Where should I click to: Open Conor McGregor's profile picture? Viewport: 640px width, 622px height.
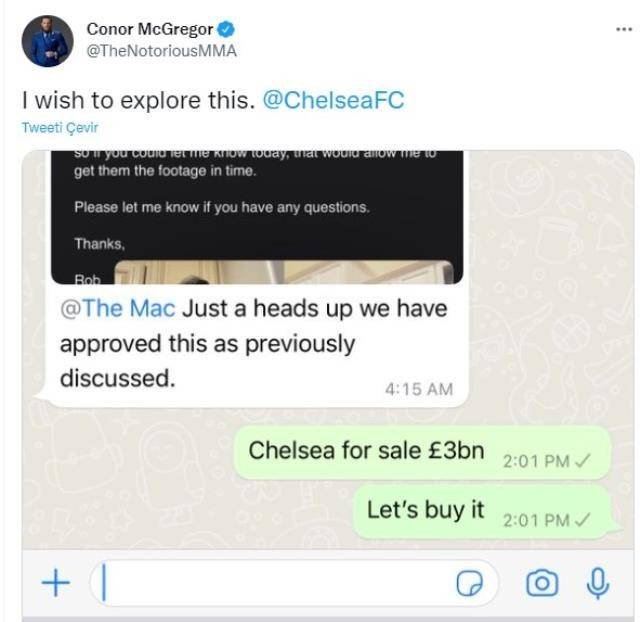47,41
